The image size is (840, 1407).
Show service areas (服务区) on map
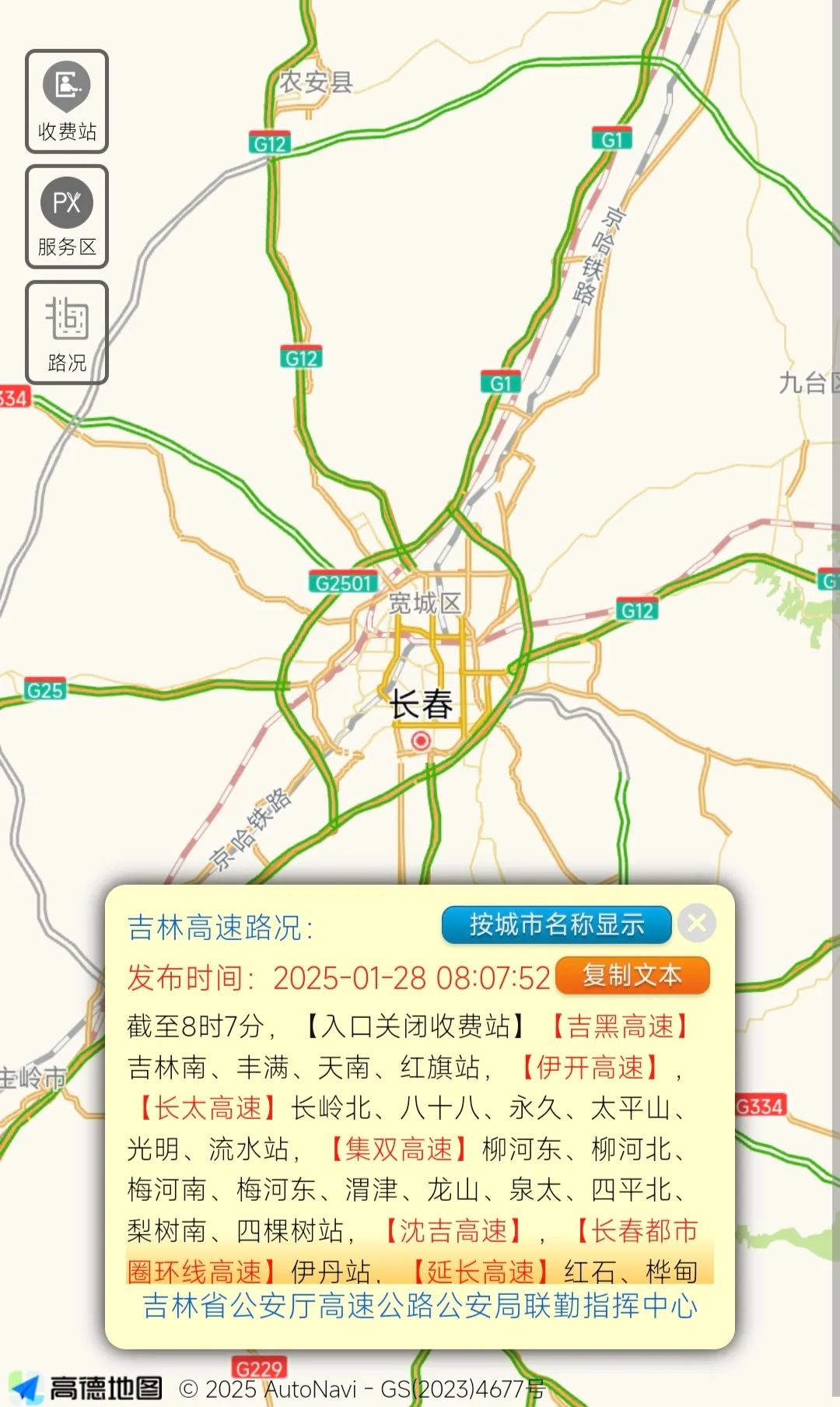[x=67, y=216]
